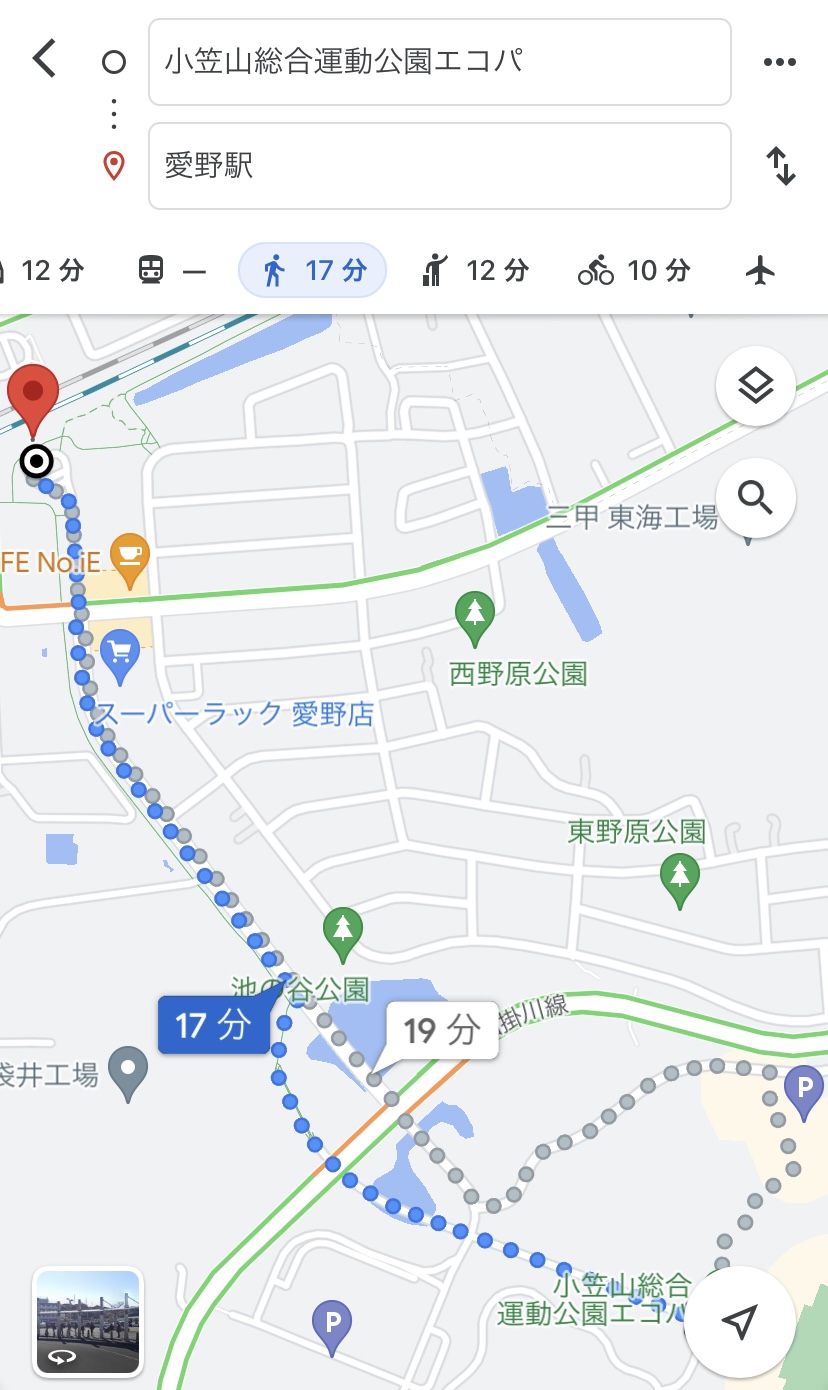Go back from the directions screen

coord(45,60)
